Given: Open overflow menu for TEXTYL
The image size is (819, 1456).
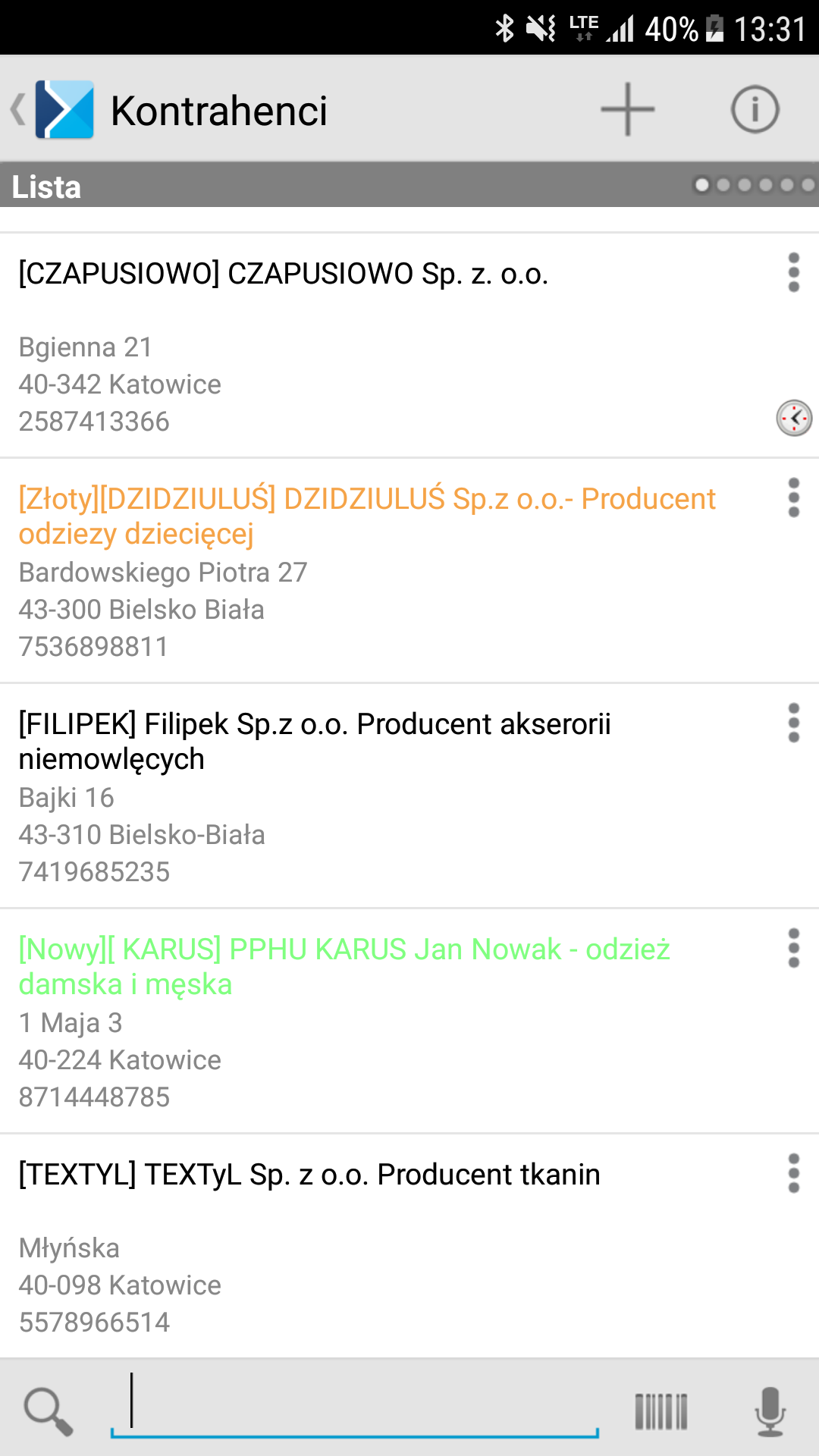Looking at the screenshot, I should (x=794, y=1173).
